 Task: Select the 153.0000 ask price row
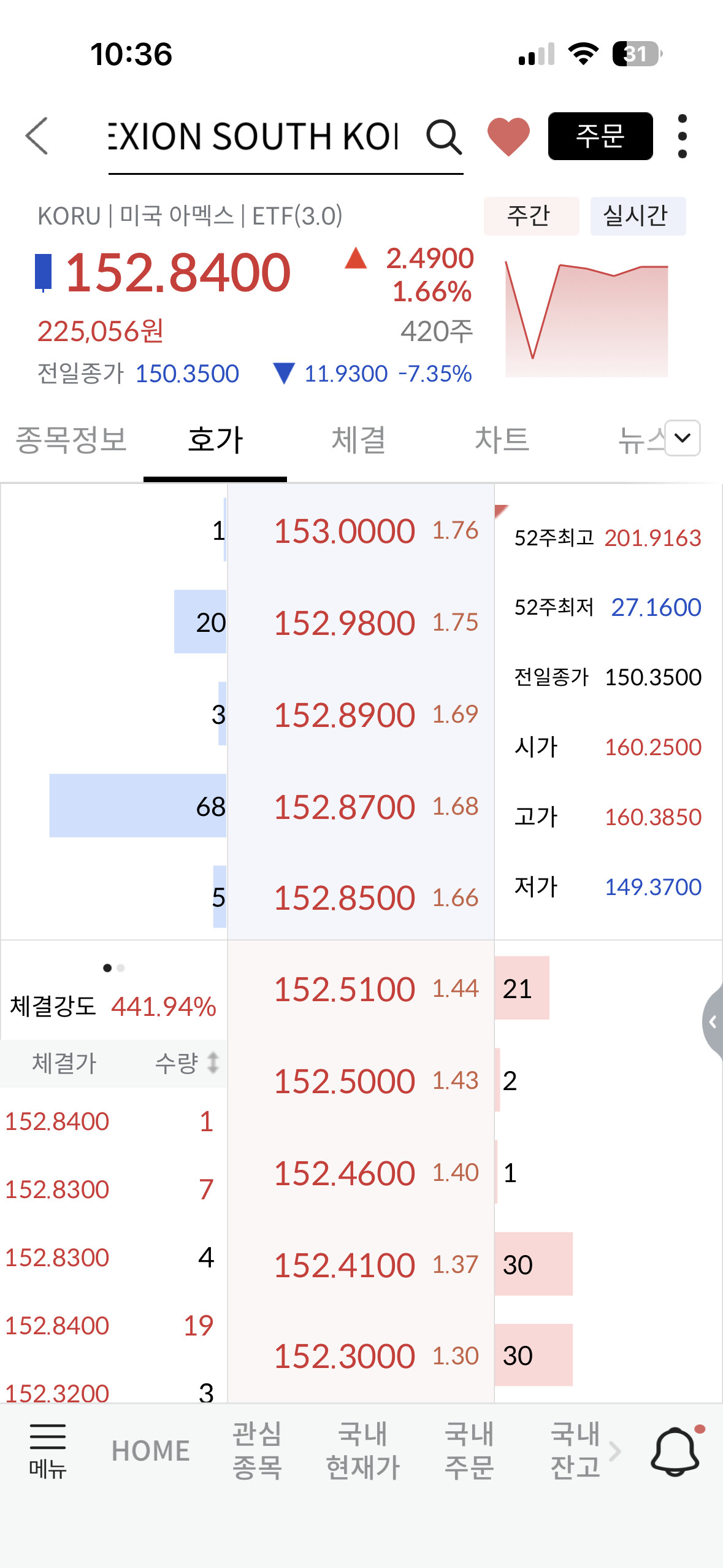click(361, 531)
